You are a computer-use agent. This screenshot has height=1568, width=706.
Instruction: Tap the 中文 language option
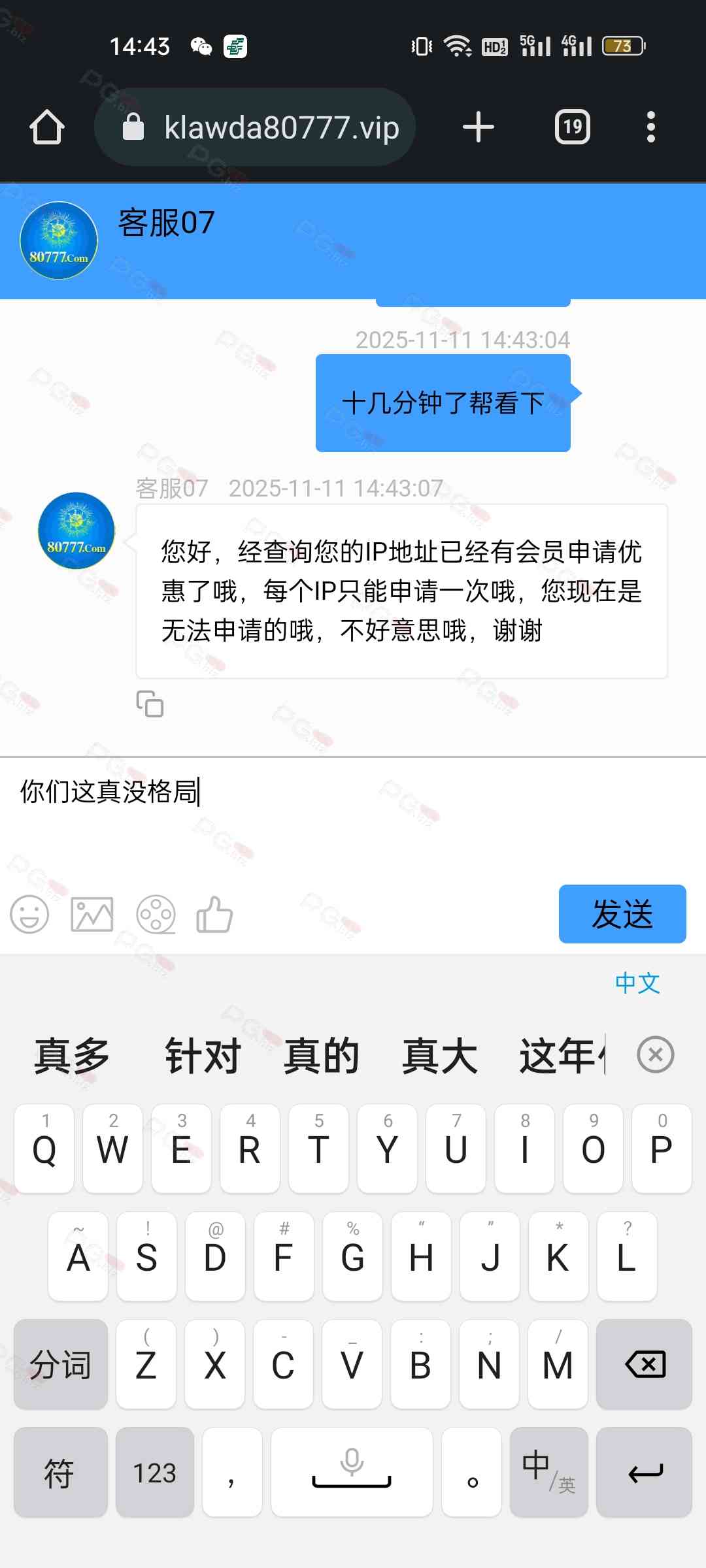(637, 983)
